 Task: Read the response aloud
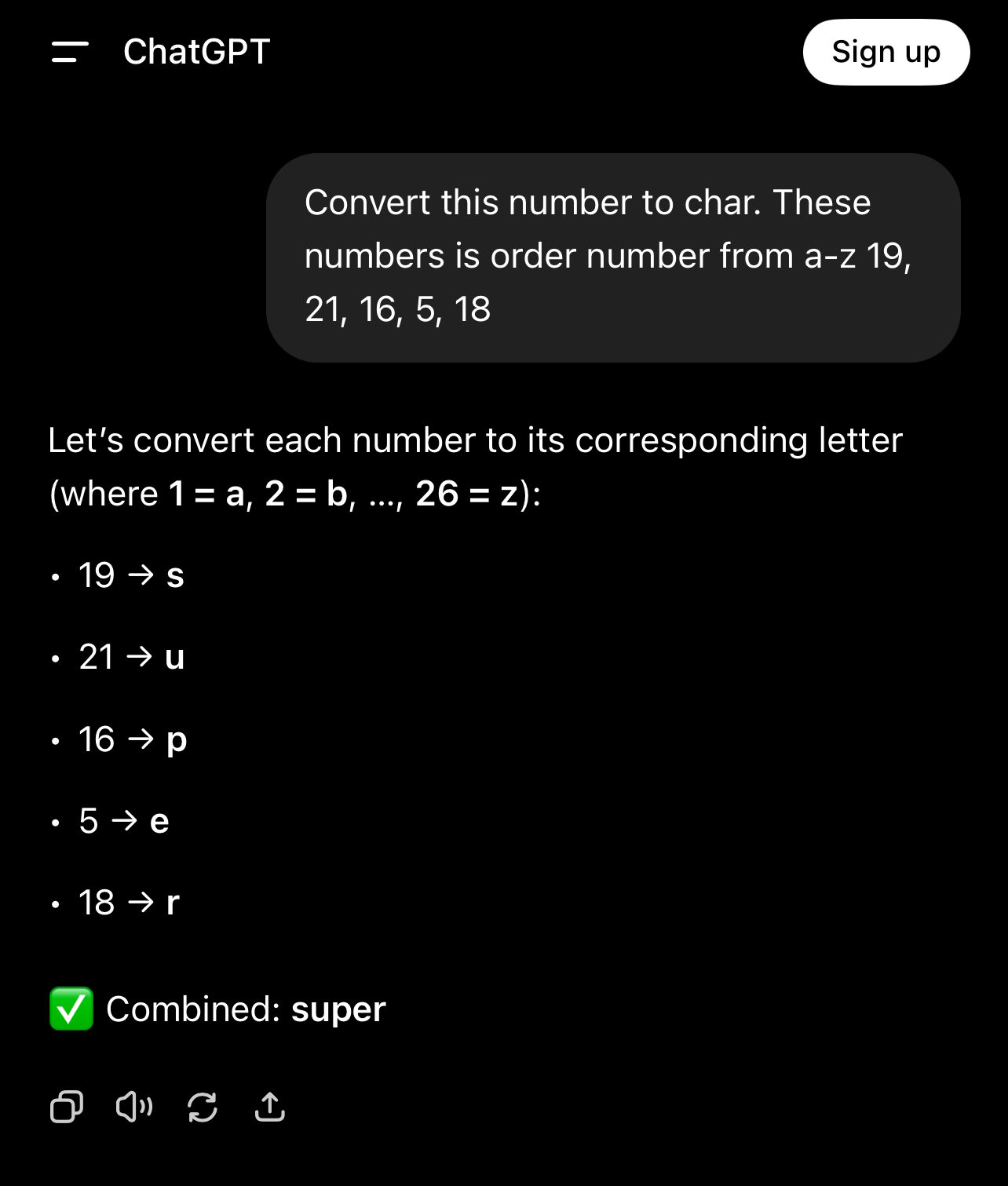pyautogui.click(x=134, y=1107)
